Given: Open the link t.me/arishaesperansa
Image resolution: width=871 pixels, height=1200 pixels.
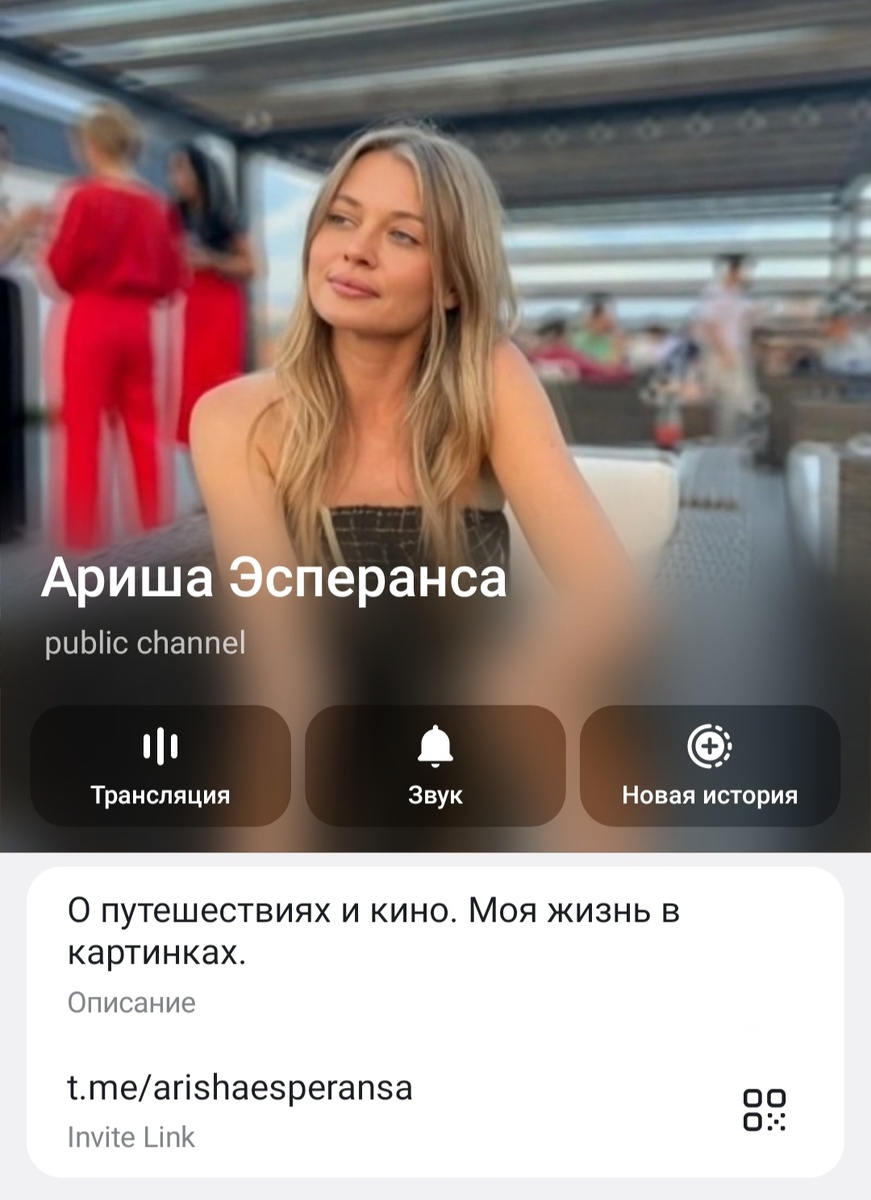Looking at the screenshot, I should (x=240, y=1090).
